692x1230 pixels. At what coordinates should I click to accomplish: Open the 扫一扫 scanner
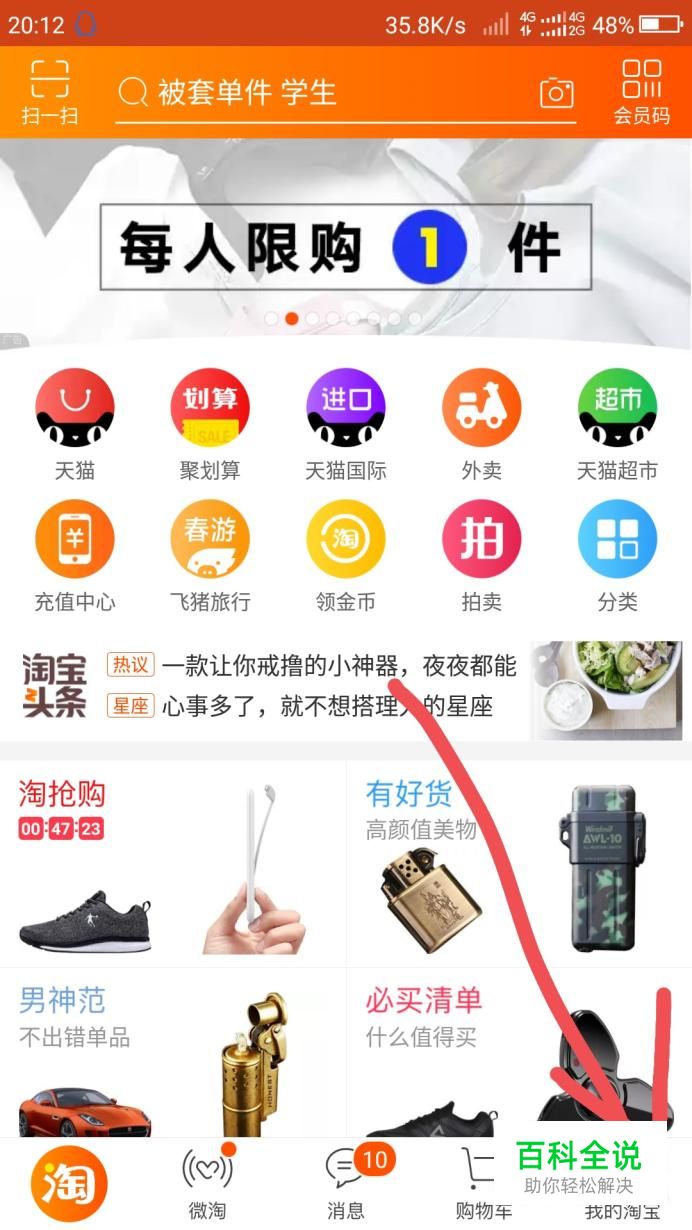(x=50, y=93)
